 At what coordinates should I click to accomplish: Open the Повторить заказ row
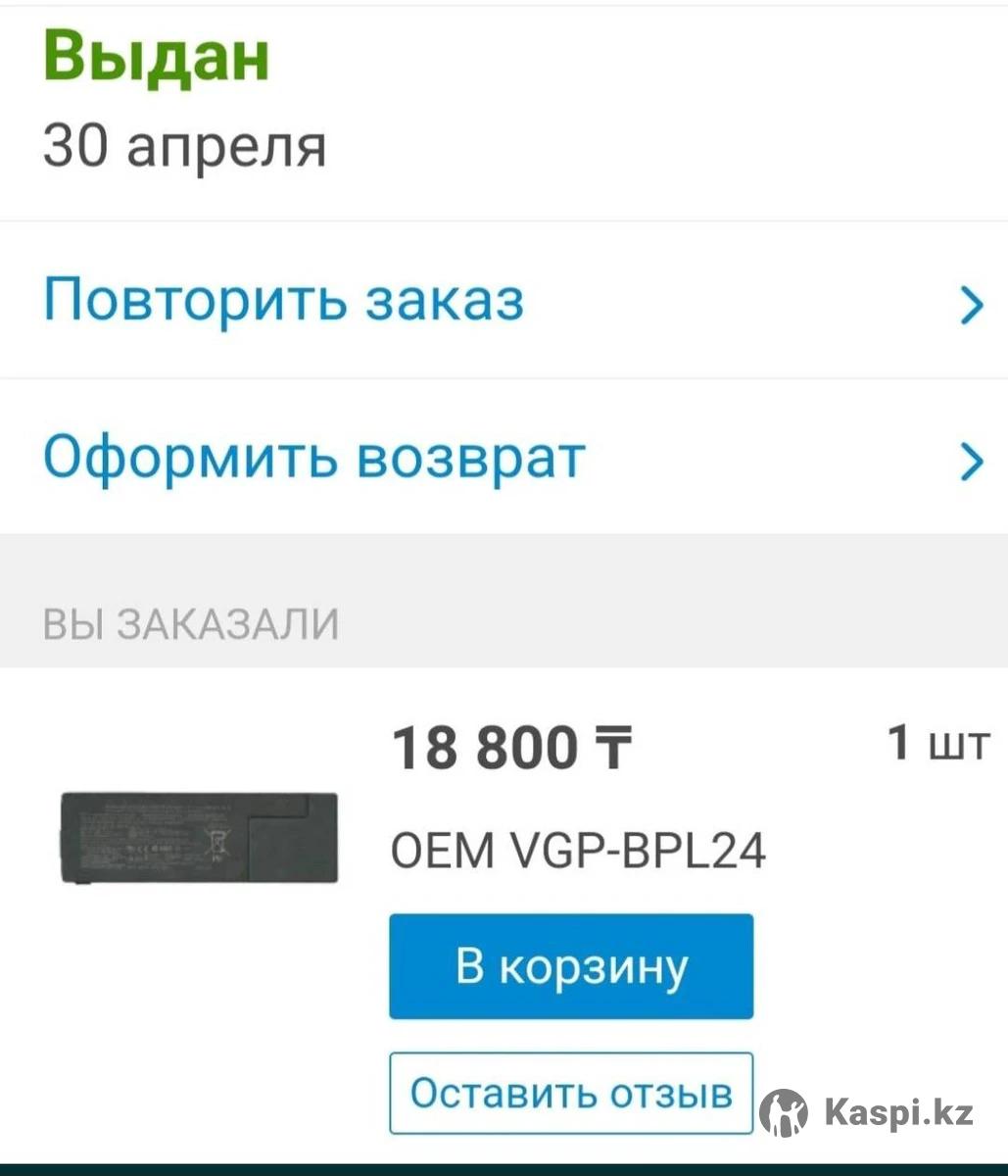(504, 300)
